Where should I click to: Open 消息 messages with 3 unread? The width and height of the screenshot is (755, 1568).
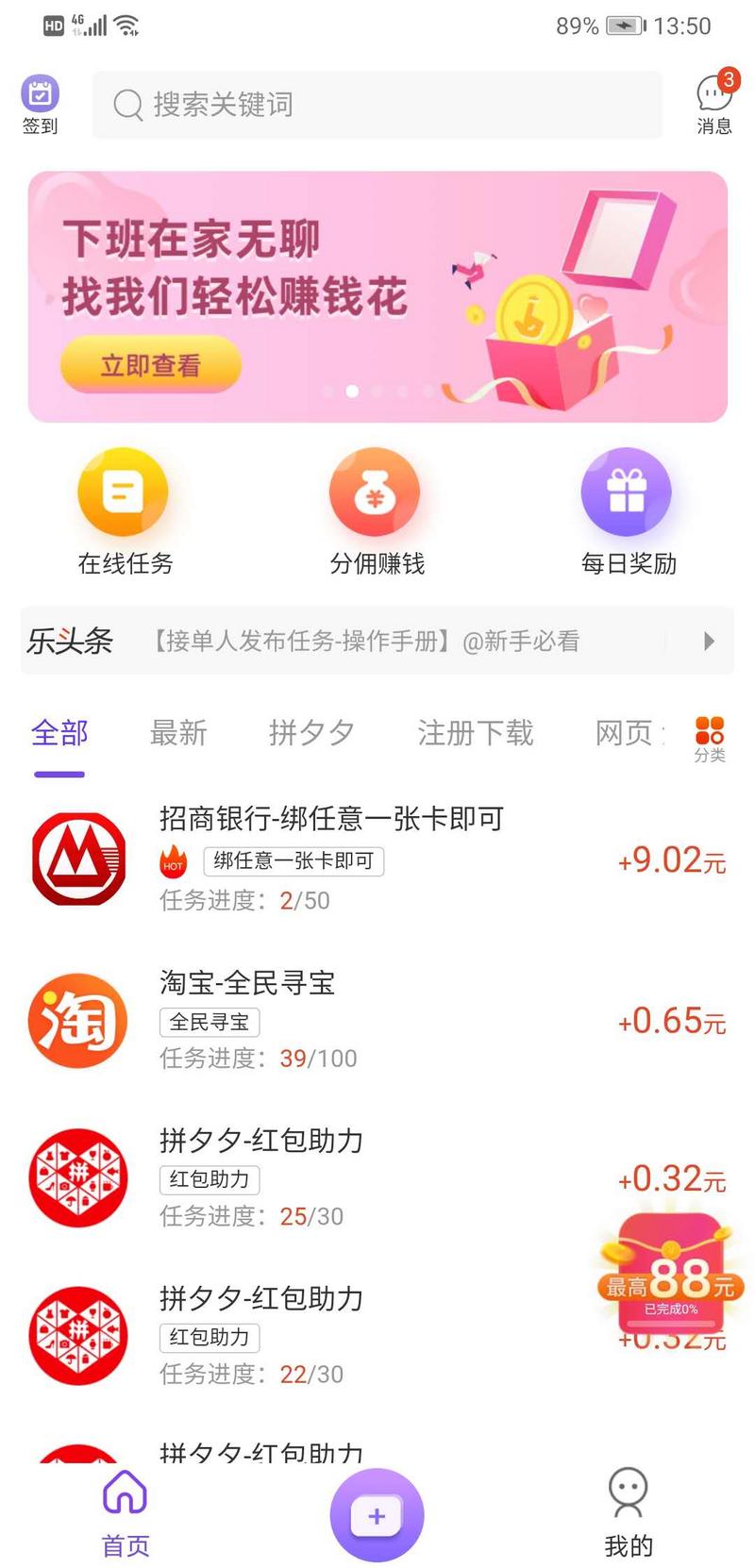714,104
